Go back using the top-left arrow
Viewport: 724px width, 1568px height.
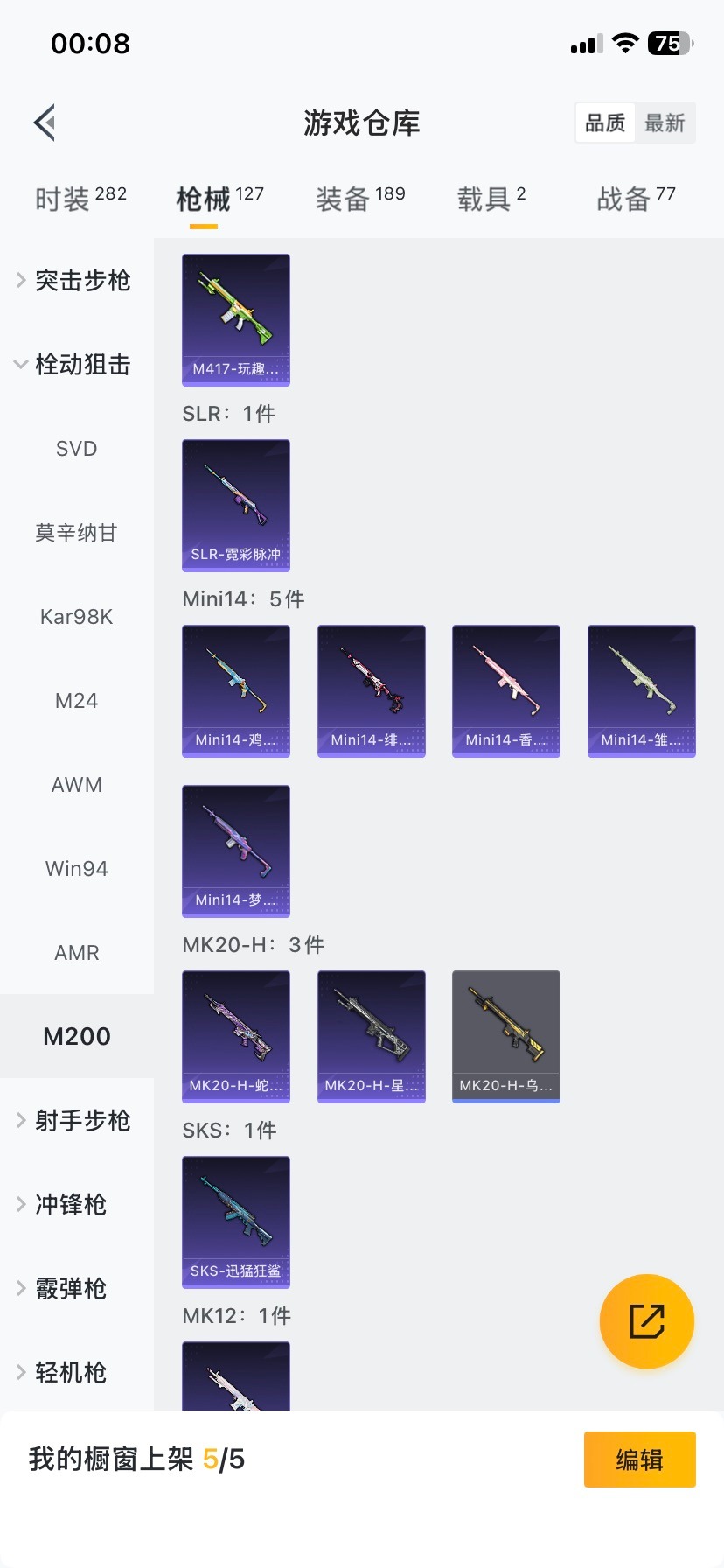[45, 122]
